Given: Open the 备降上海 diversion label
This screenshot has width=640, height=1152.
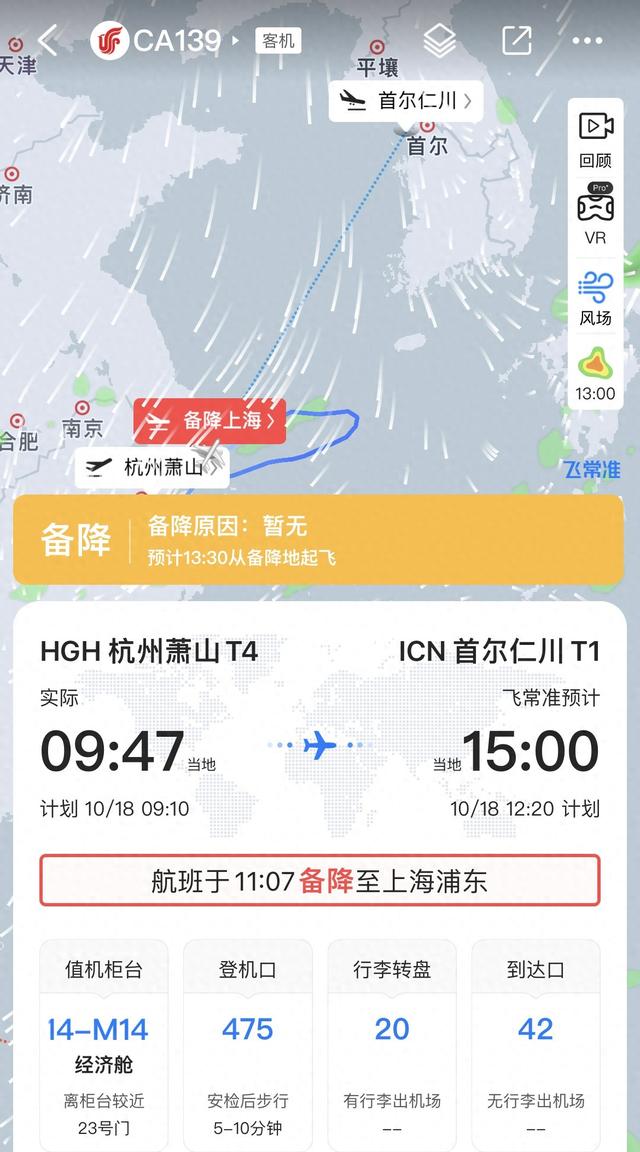Looking at the screenshot, I should pyautogui.click(x=209, y=421).
